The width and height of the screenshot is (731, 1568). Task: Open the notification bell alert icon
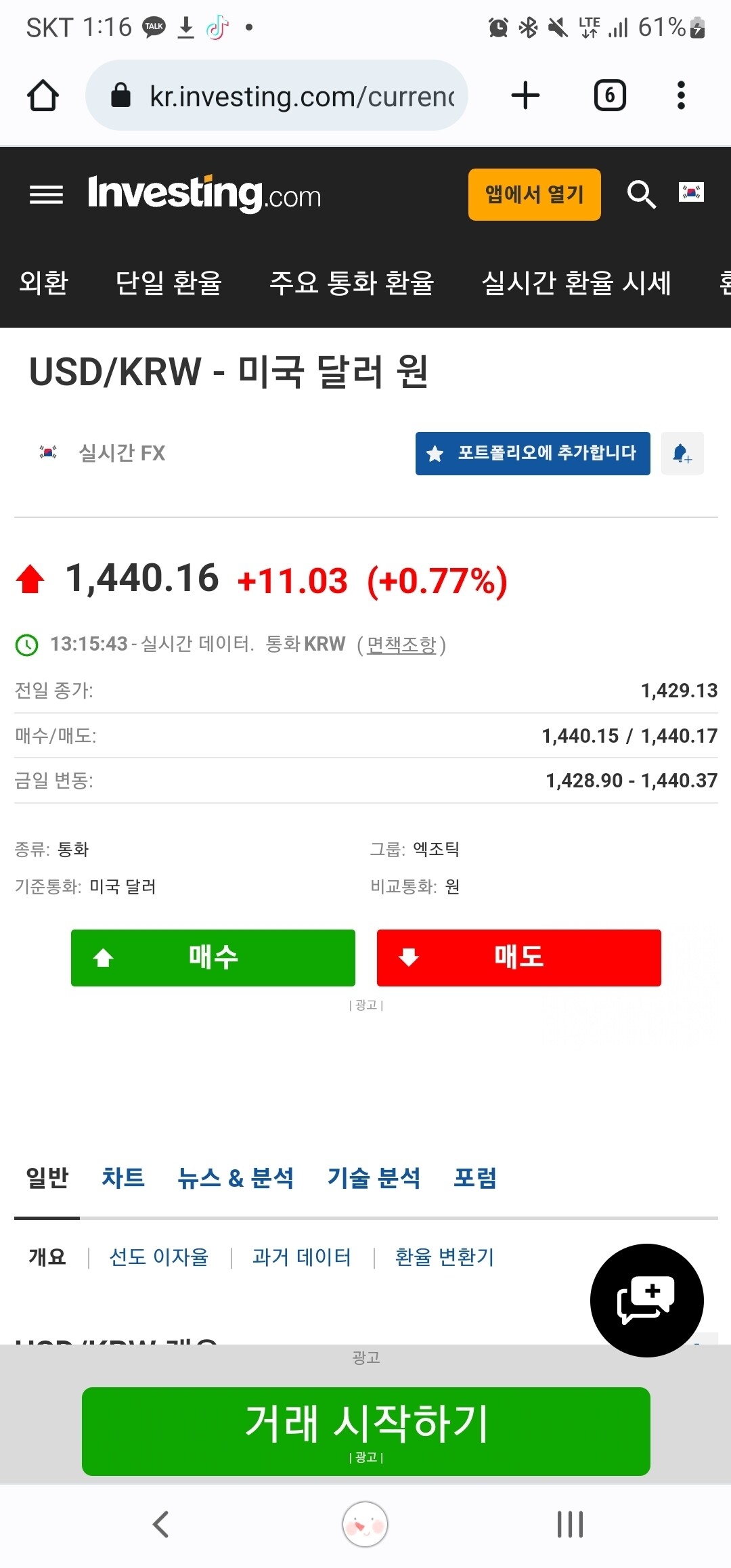coord(682,454)
